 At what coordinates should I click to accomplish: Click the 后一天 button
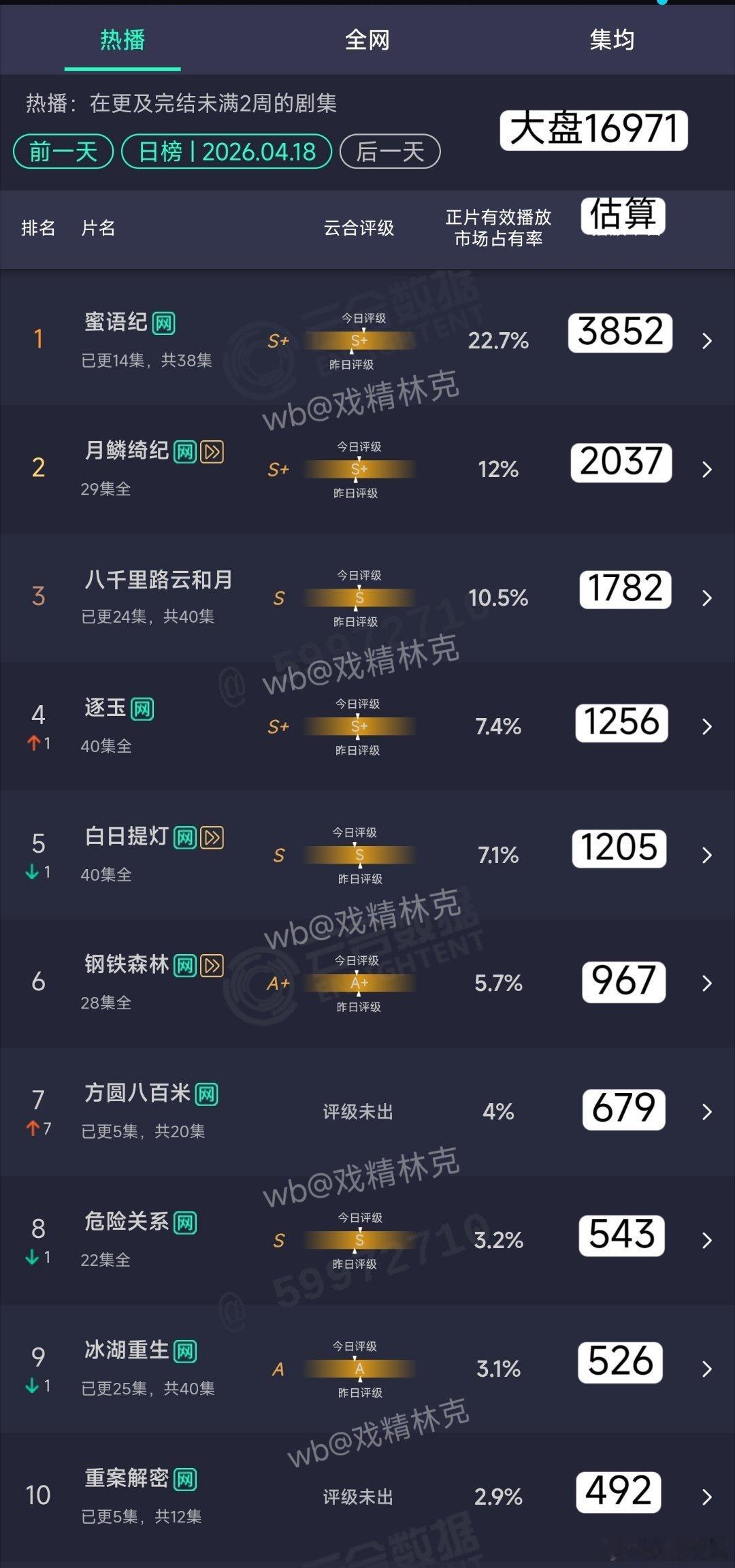[x=389, y=152]
